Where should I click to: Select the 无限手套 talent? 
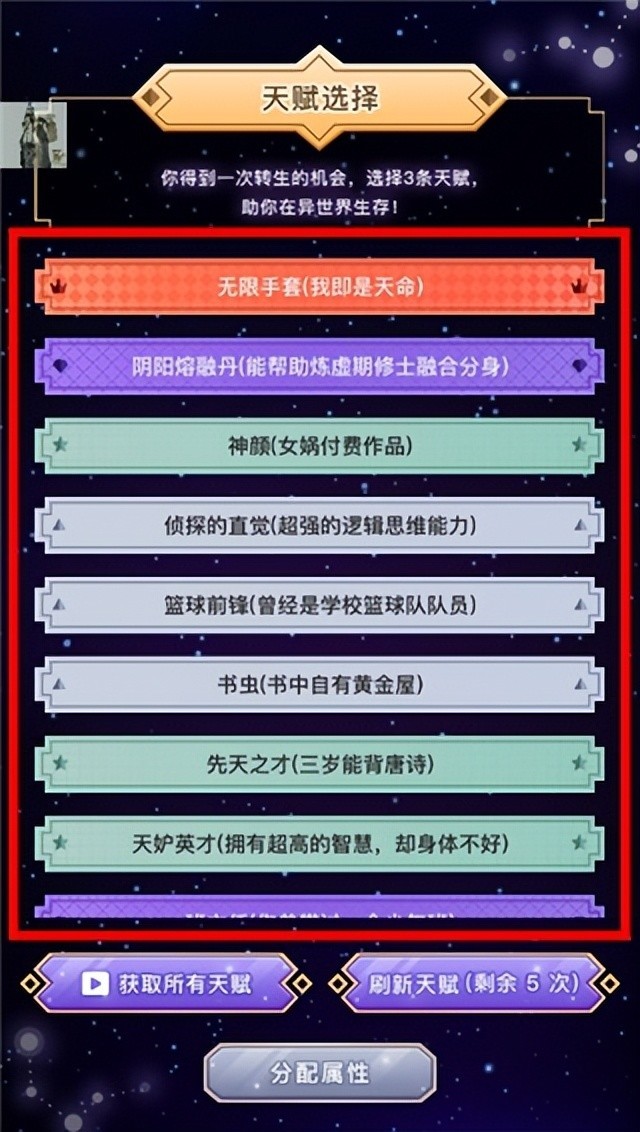320,287
